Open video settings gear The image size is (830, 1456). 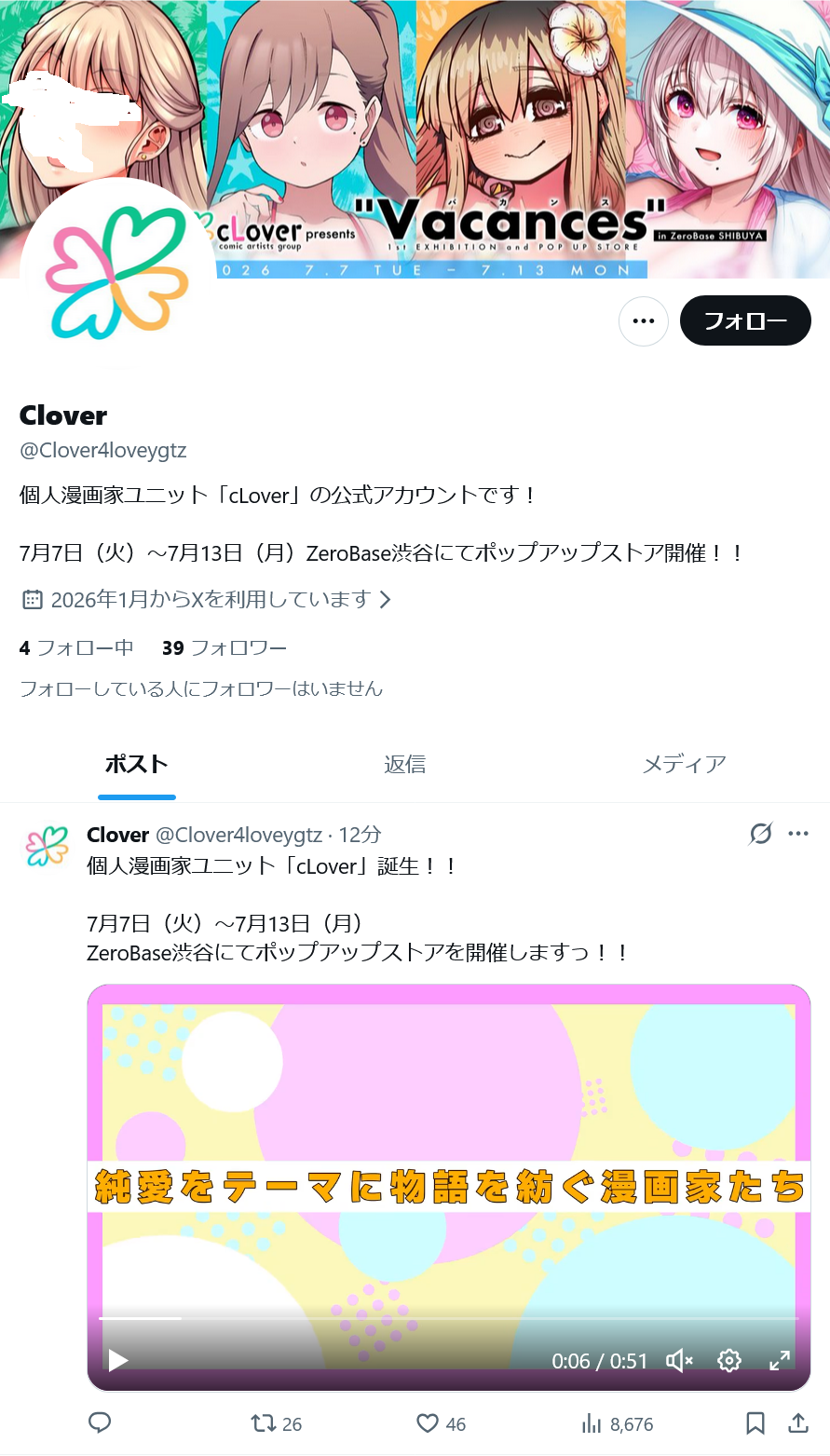(x=729, y=1361)
